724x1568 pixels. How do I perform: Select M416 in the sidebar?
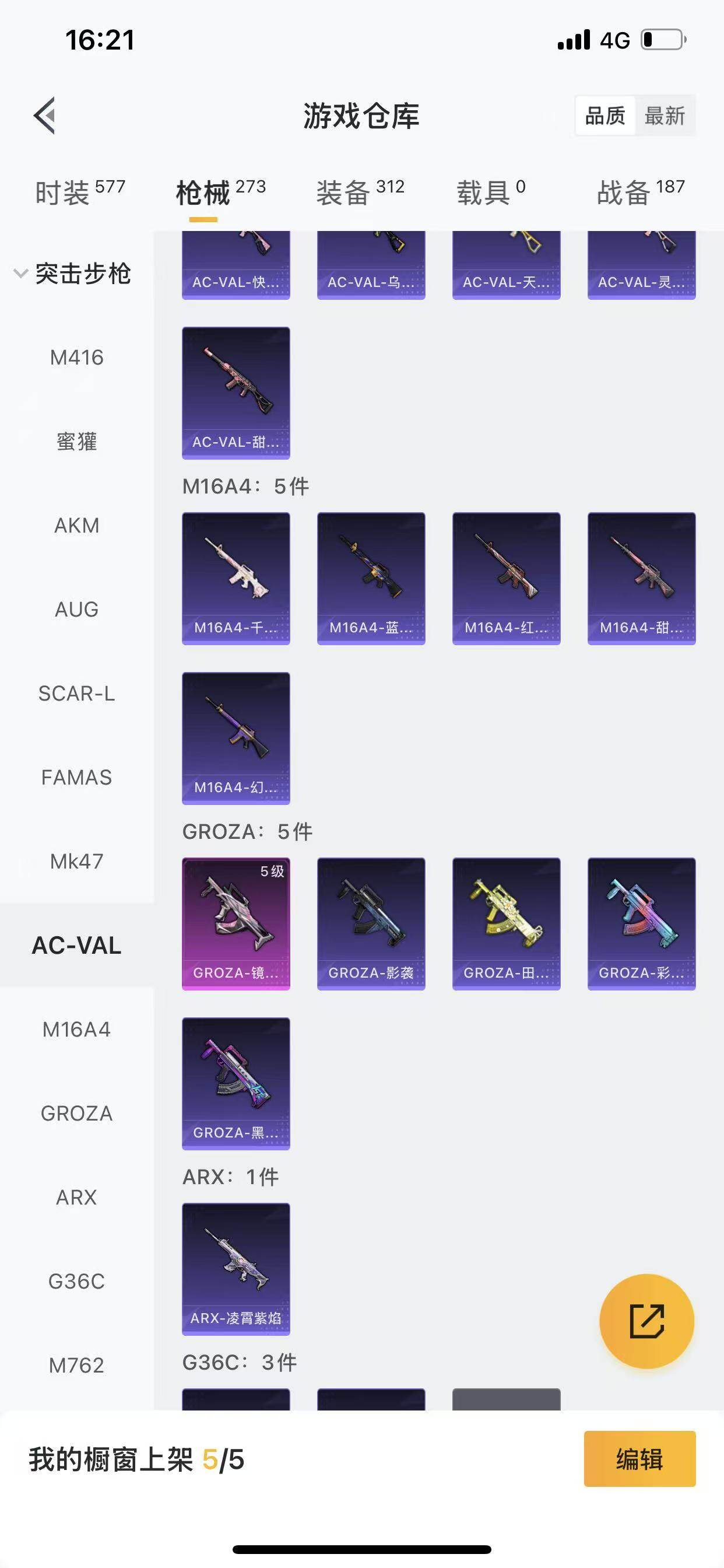click(77, 358)
